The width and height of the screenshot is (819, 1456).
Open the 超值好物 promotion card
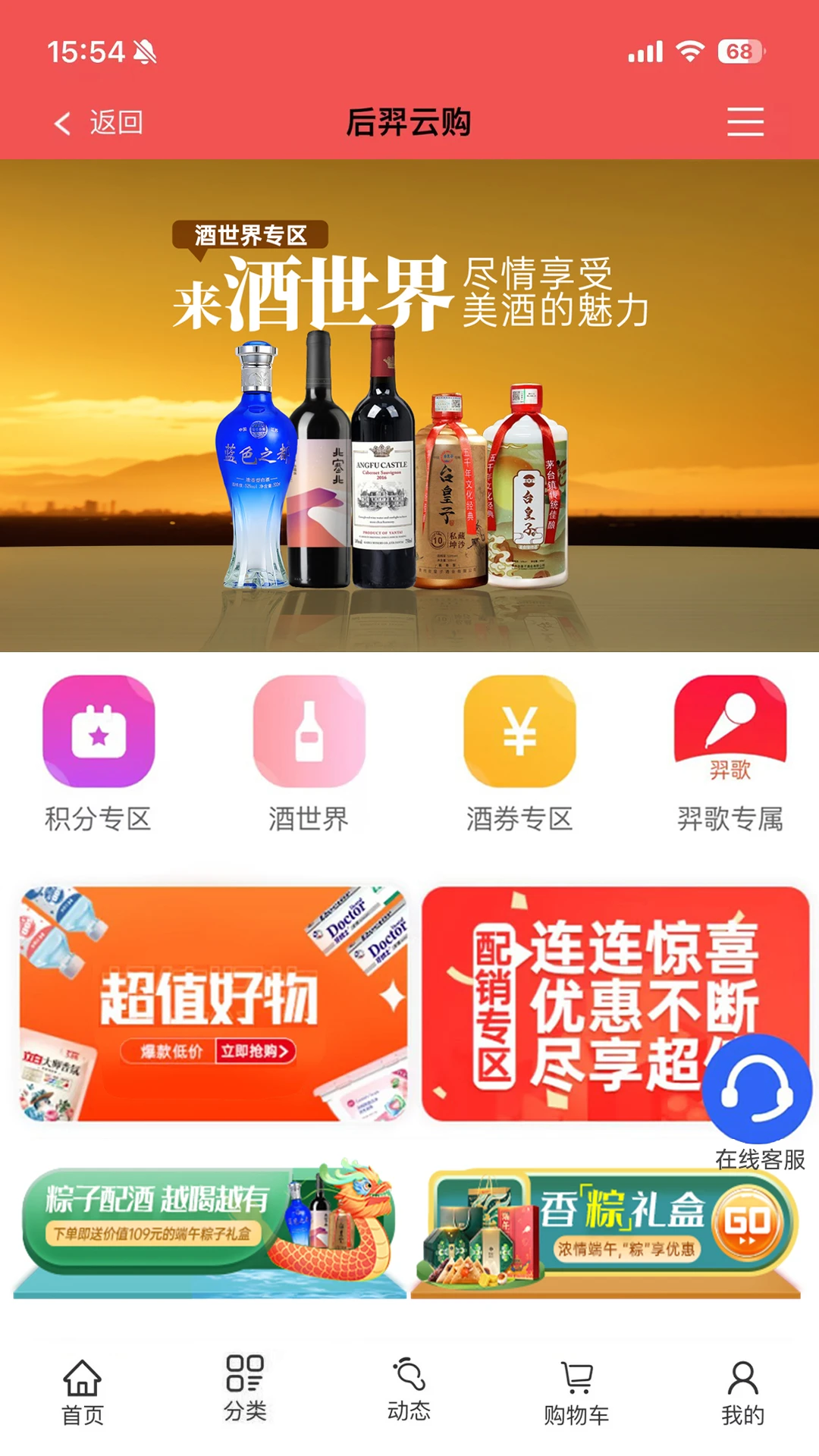pyautogui.click(x=212, y=1003)
